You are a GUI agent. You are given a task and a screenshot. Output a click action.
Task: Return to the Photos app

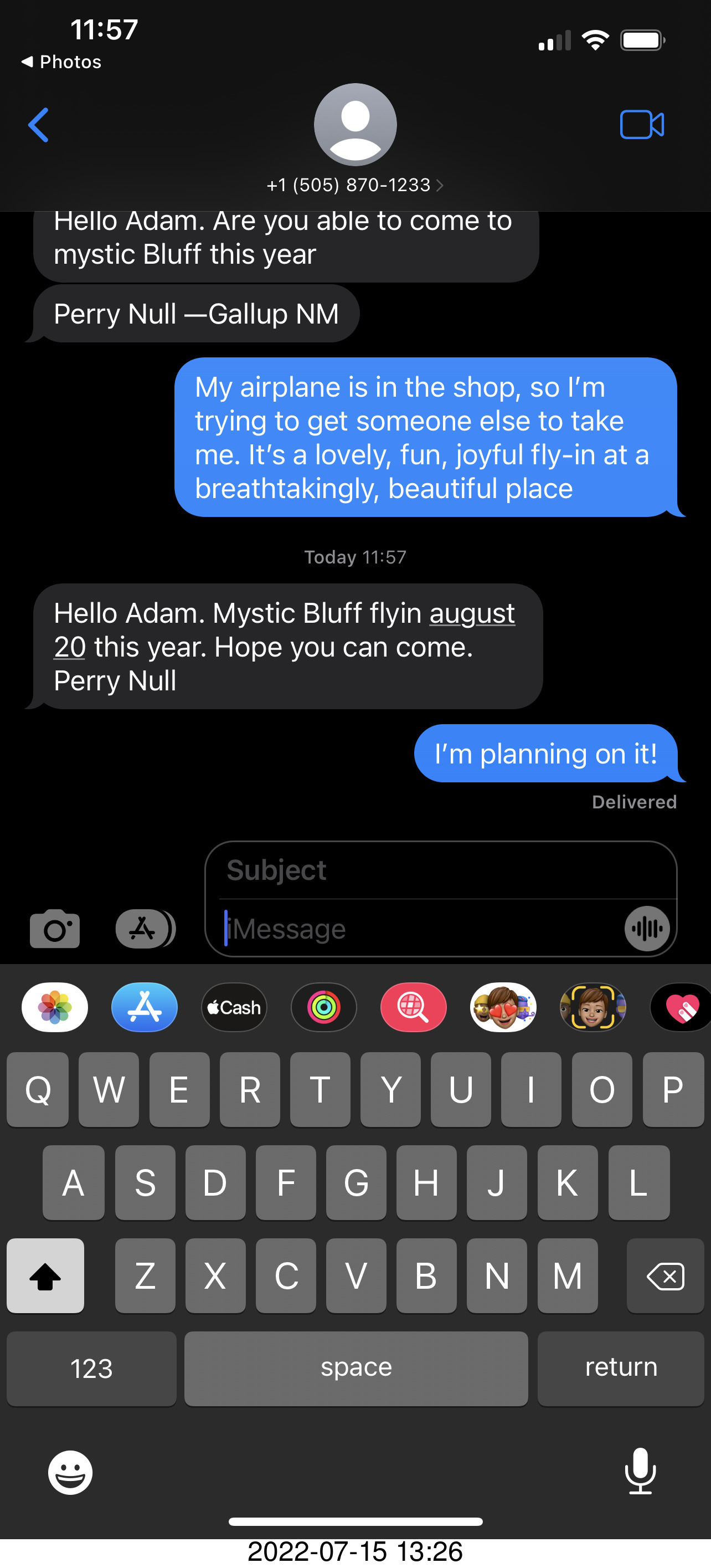click(61, 62)
